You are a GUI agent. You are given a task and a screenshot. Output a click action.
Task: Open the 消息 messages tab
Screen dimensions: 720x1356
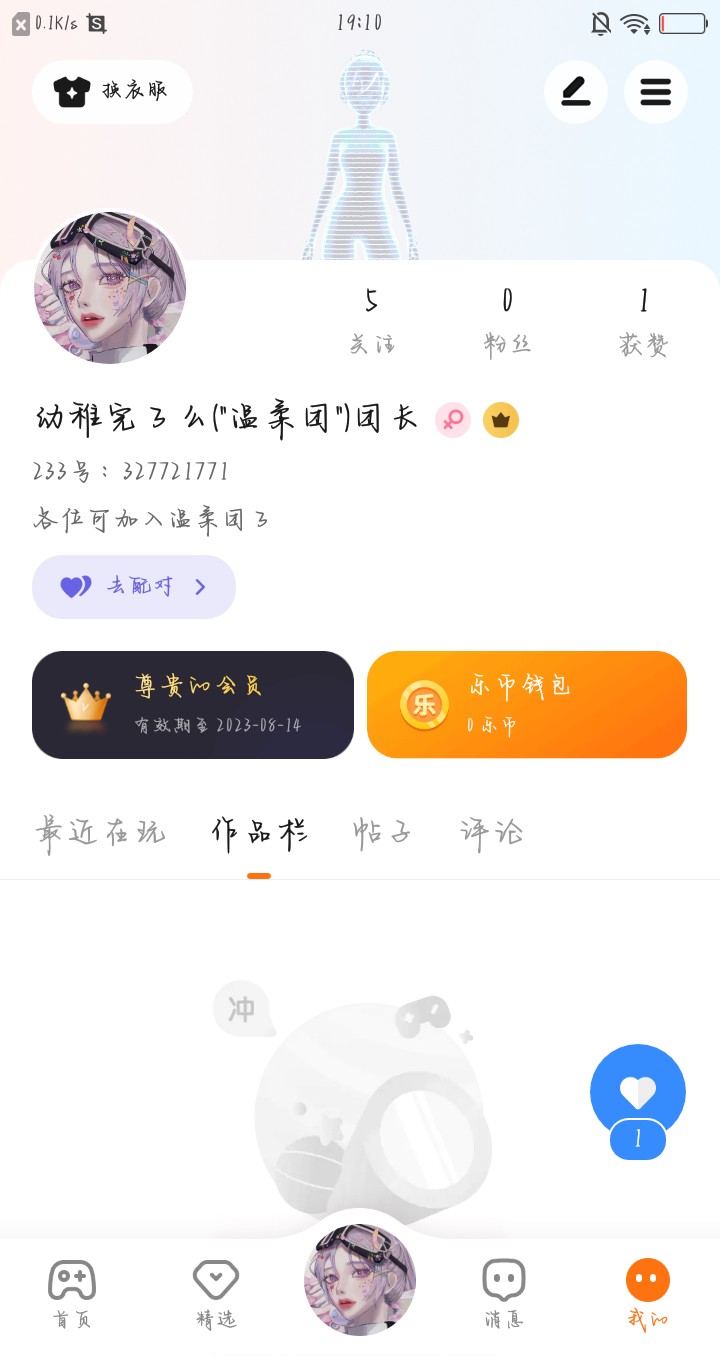[504, 1294]
